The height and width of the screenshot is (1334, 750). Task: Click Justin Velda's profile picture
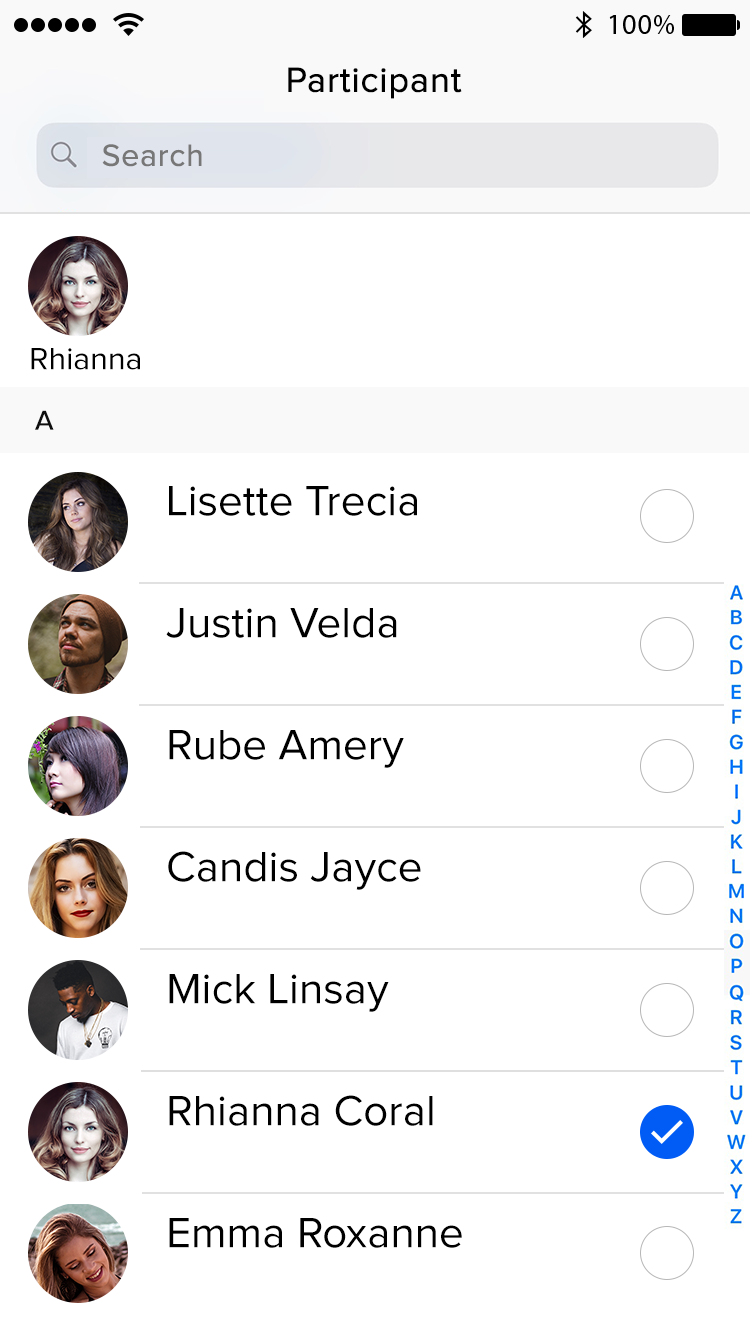coord(77,644)
